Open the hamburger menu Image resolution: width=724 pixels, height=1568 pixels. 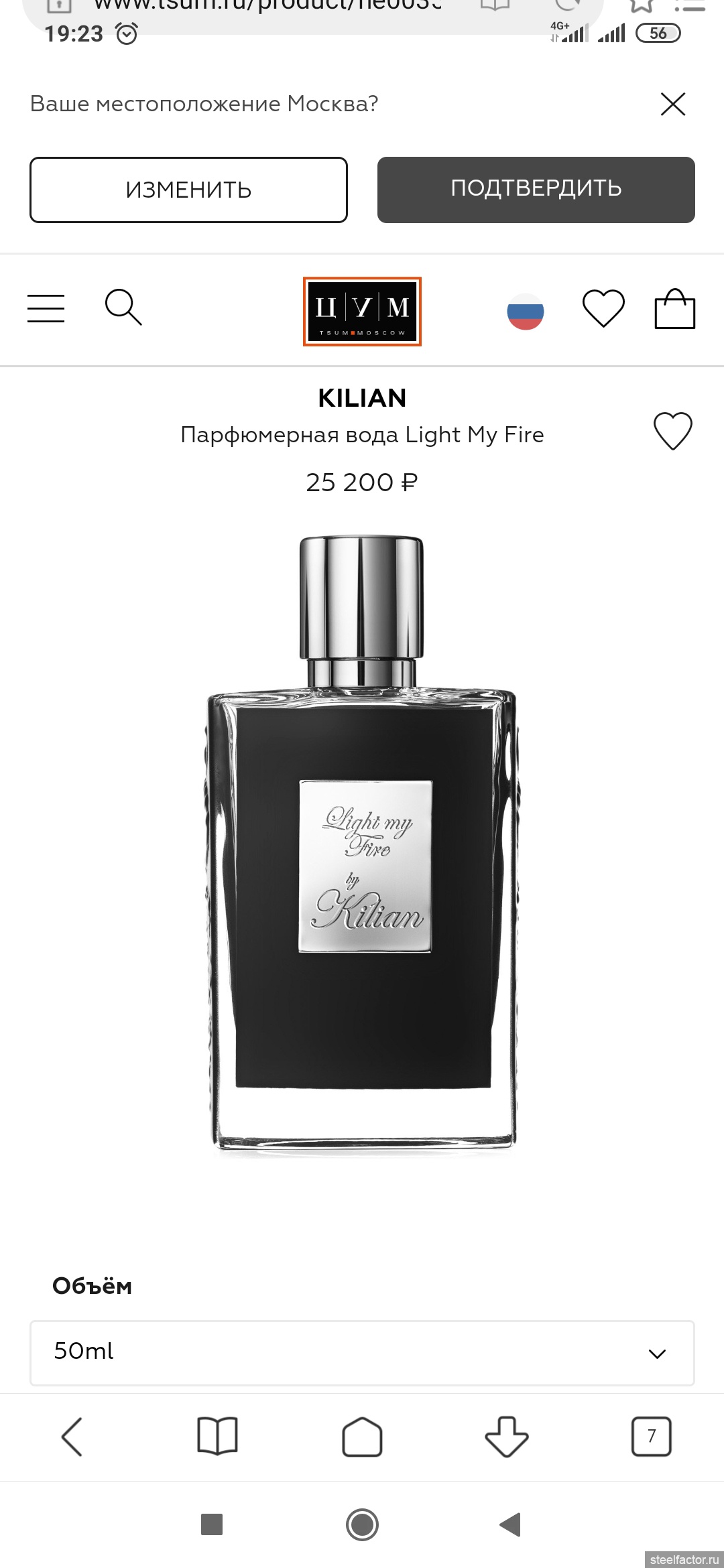click(x=46, y=308)
